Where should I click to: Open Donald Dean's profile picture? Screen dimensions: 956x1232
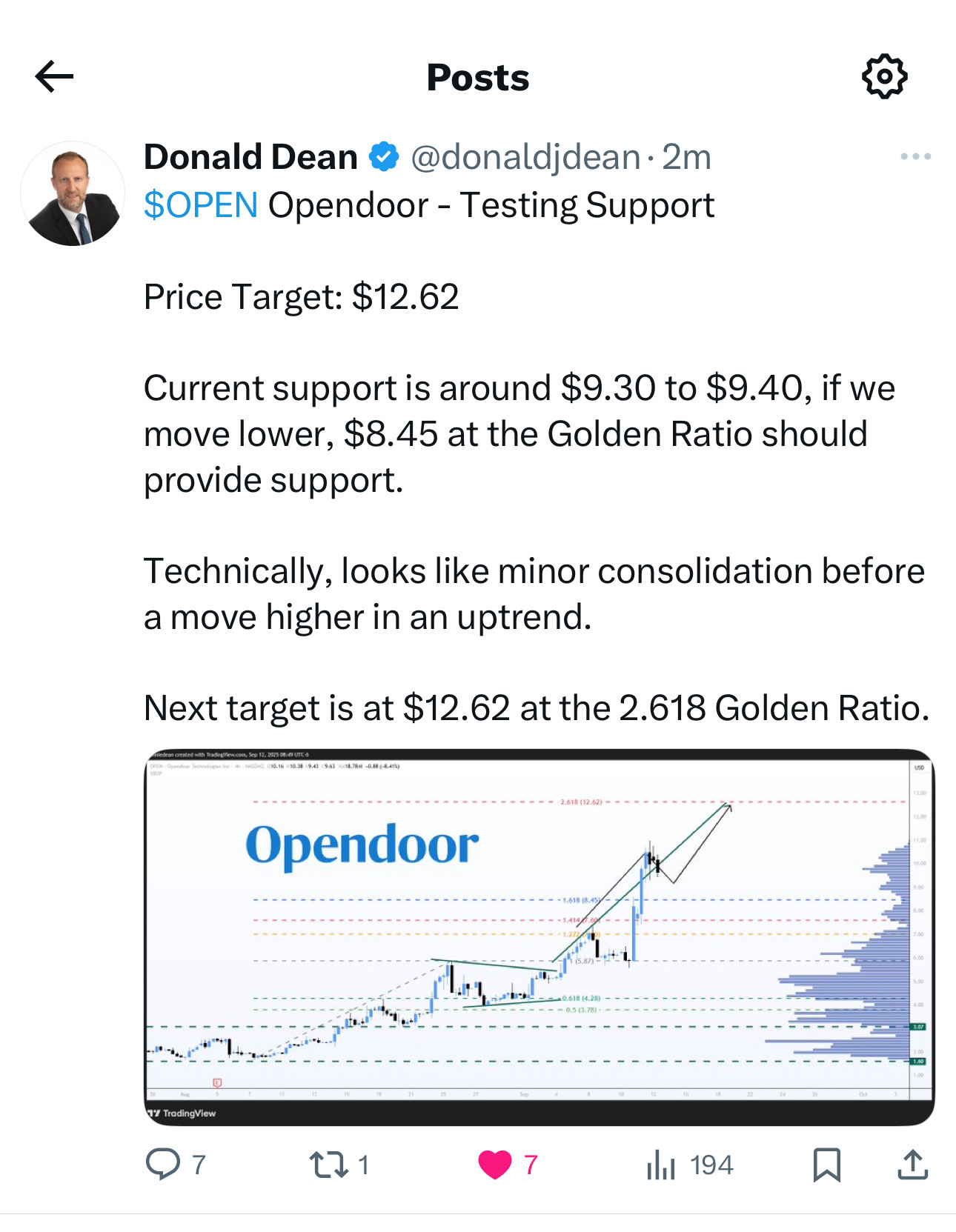point(73,193)
